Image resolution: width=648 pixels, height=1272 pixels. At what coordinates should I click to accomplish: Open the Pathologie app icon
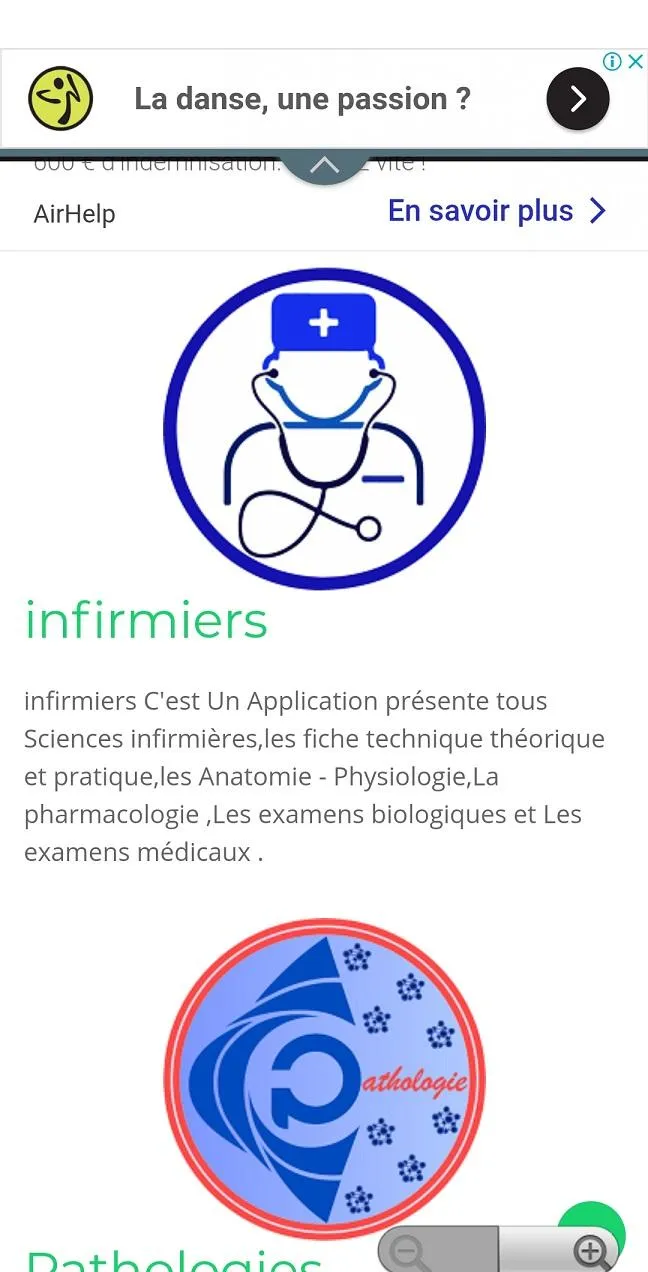(324, 1078)
